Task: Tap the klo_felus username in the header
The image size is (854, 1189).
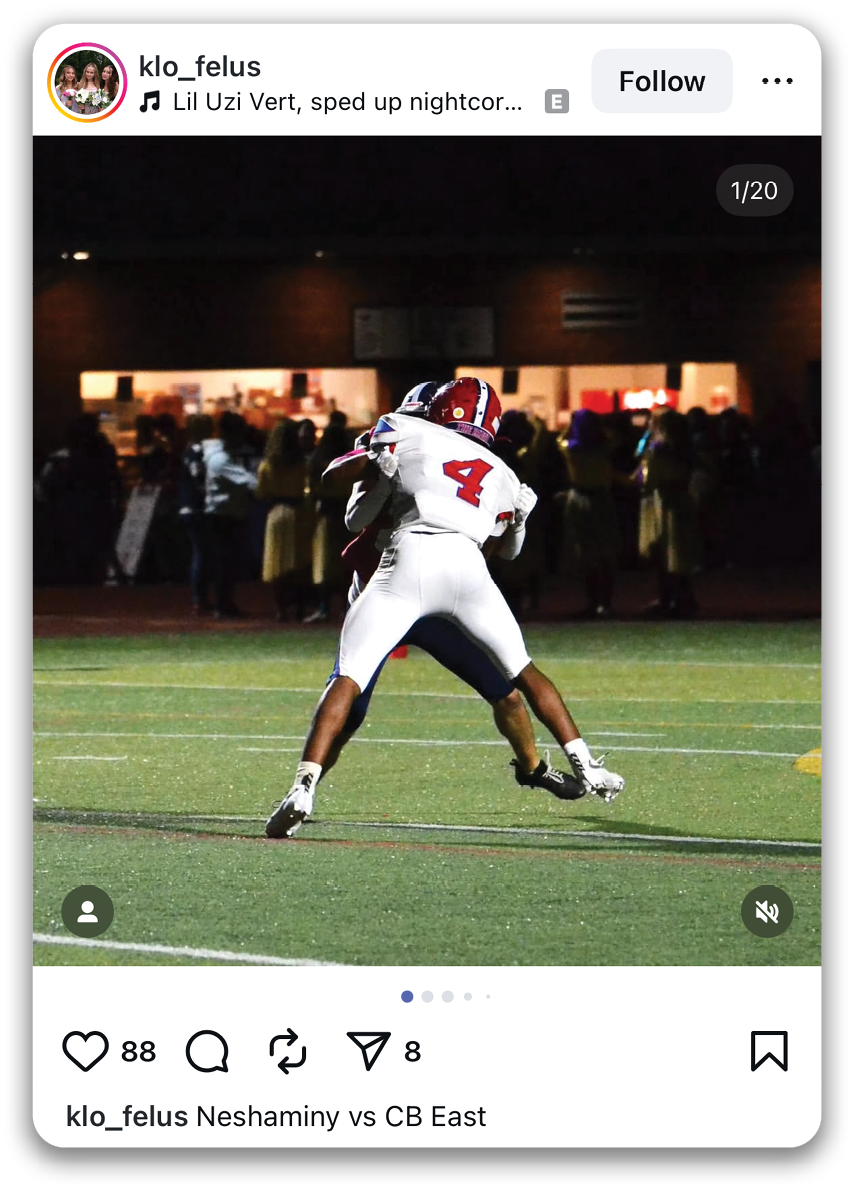Action: click(200, 67)
